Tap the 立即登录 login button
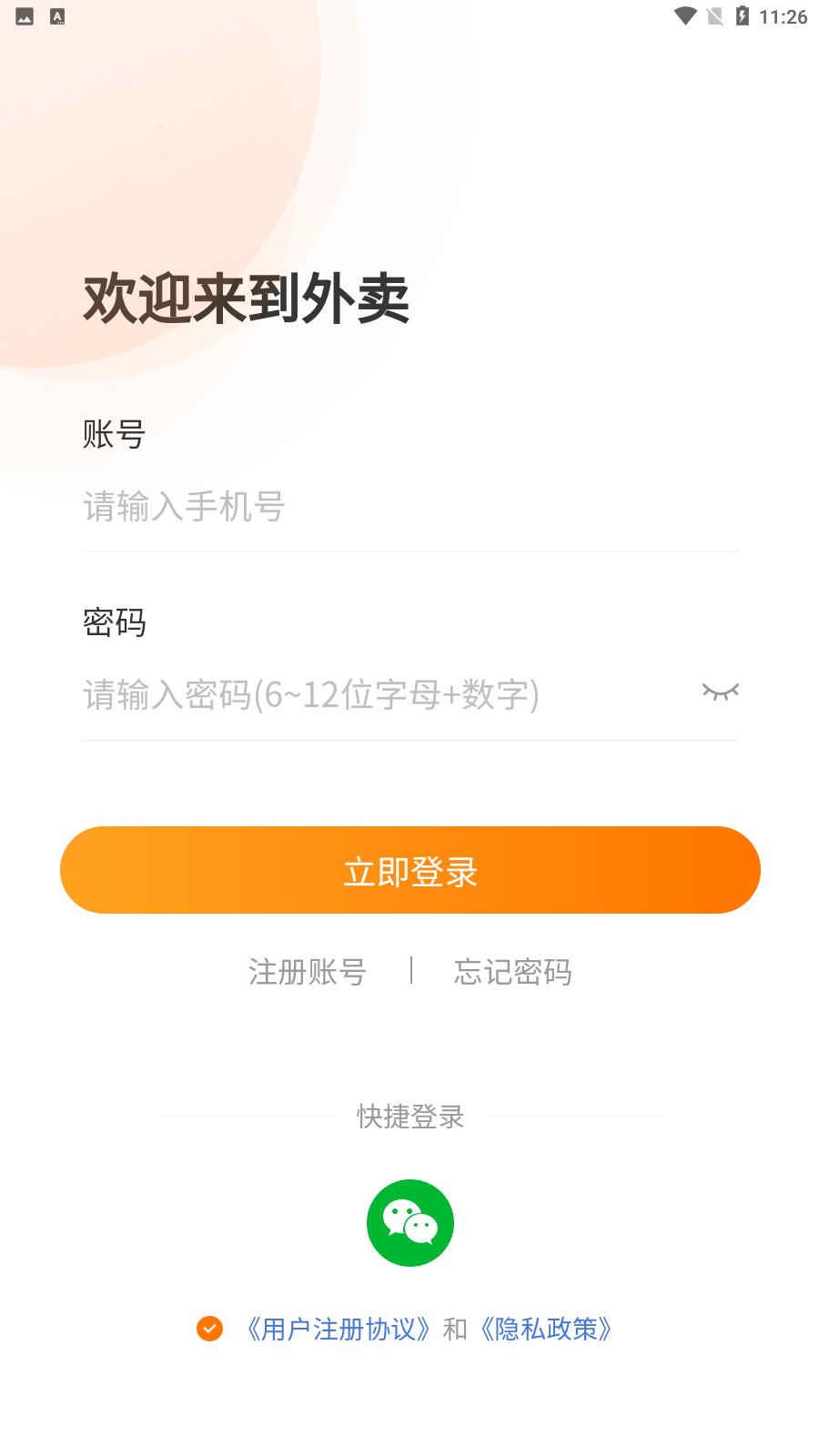Viewport: 819px width, 1456px height. 410,870
